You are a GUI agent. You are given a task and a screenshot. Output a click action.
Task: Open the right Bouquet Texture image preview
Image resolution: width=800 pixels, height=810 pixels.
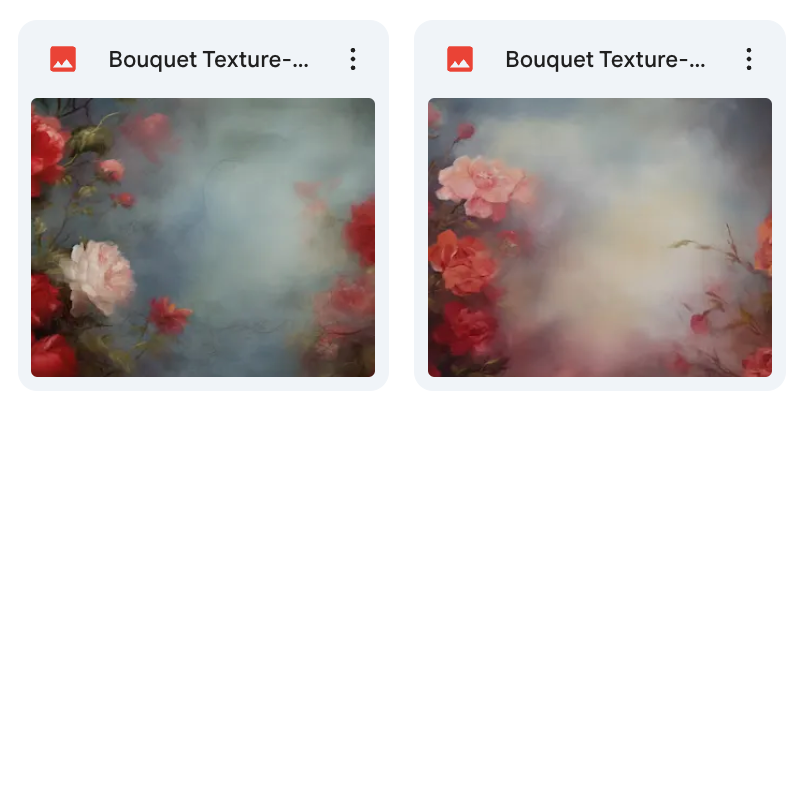coord(600,237)
